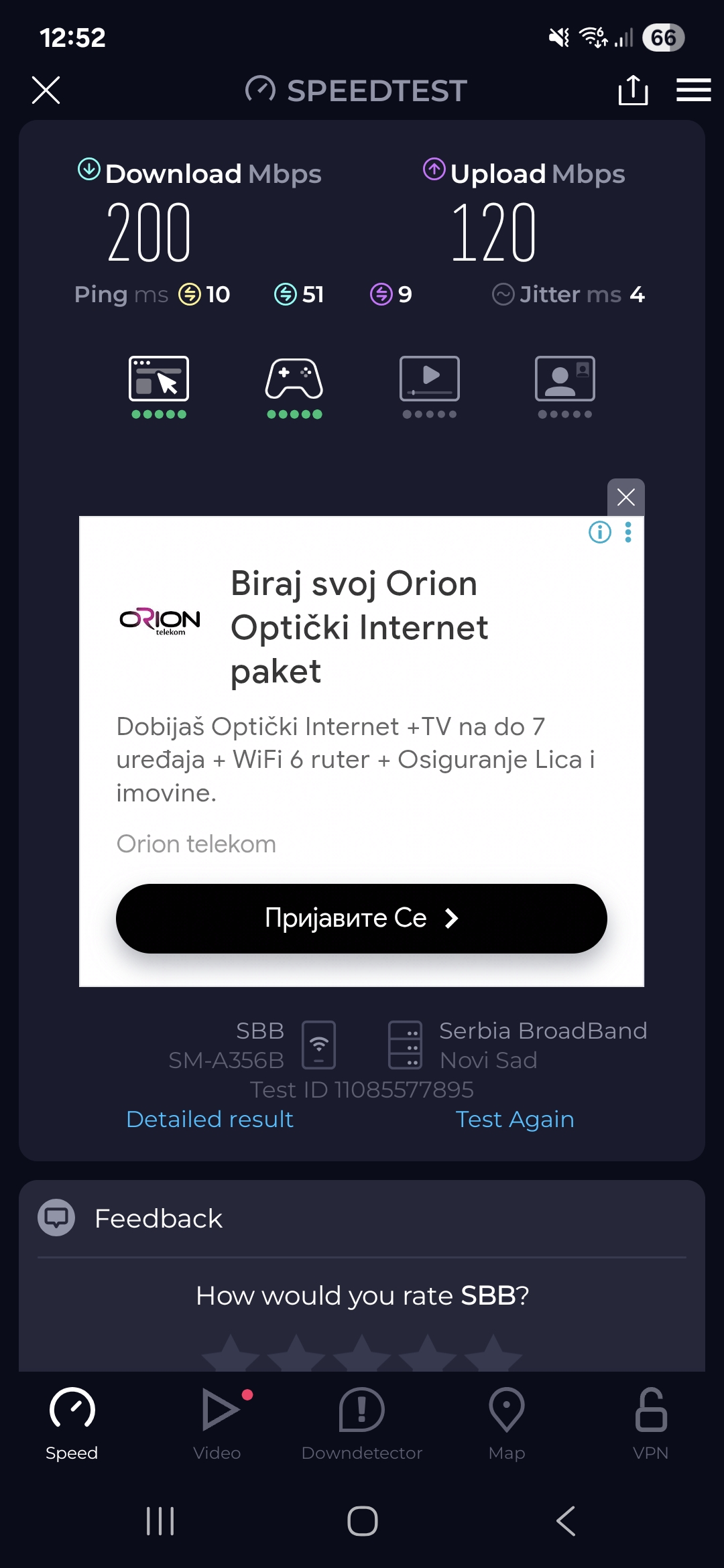
Task: Dismiss the Orion telekom ad
Action: click(x=625, y=497)
